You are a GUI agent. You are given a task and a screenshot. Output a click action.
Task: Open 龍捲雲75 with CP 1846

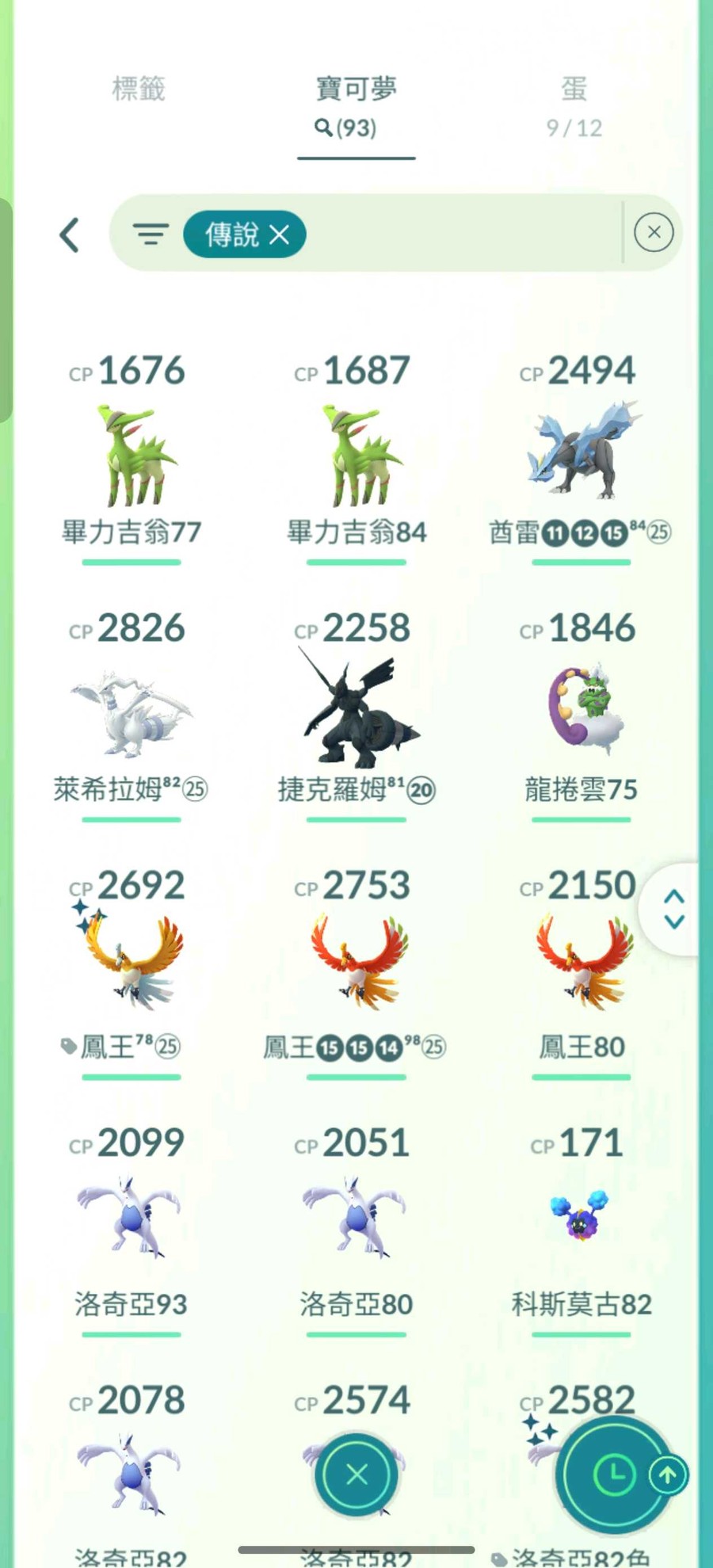(x=581, y=713)
